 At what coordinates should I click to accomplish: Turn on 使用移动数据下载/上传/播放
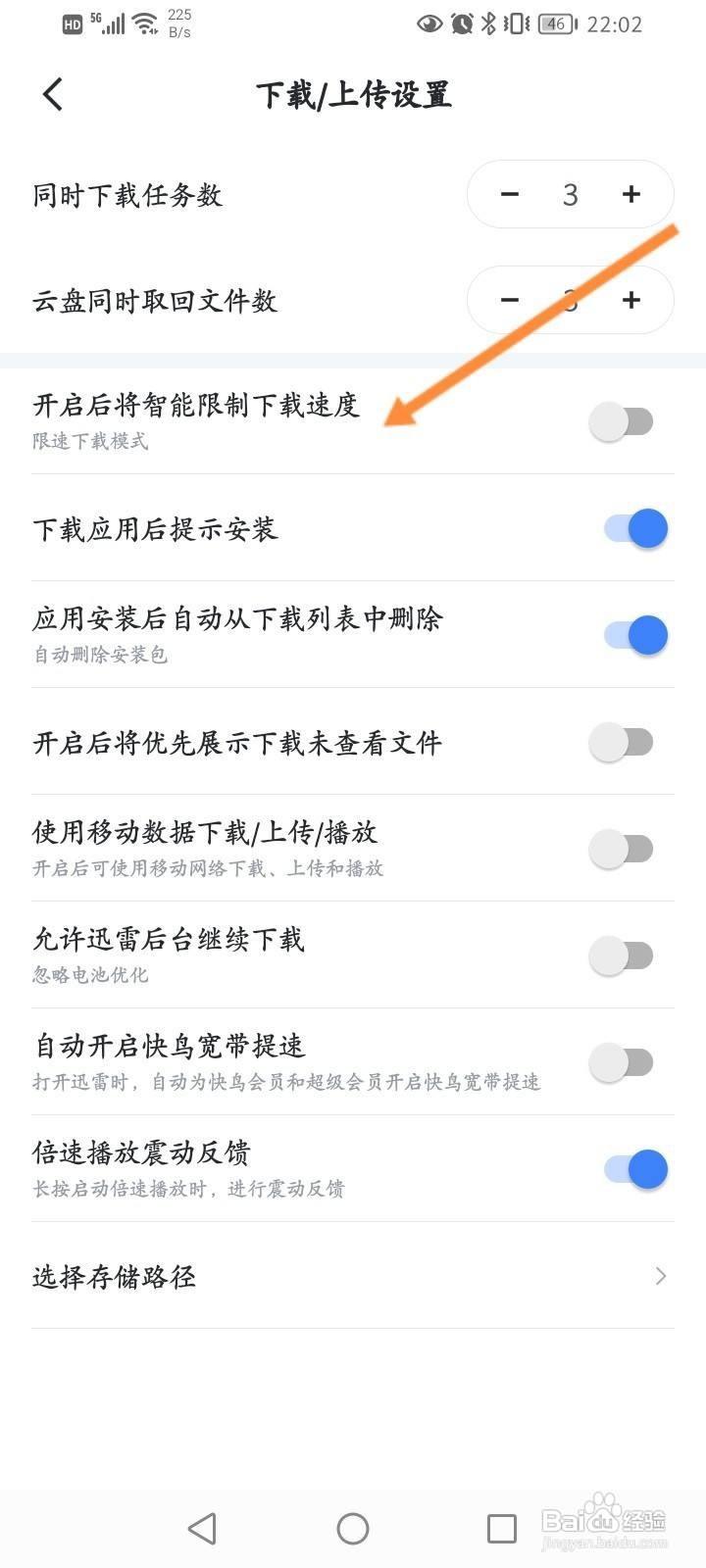[x=622, y=849]
